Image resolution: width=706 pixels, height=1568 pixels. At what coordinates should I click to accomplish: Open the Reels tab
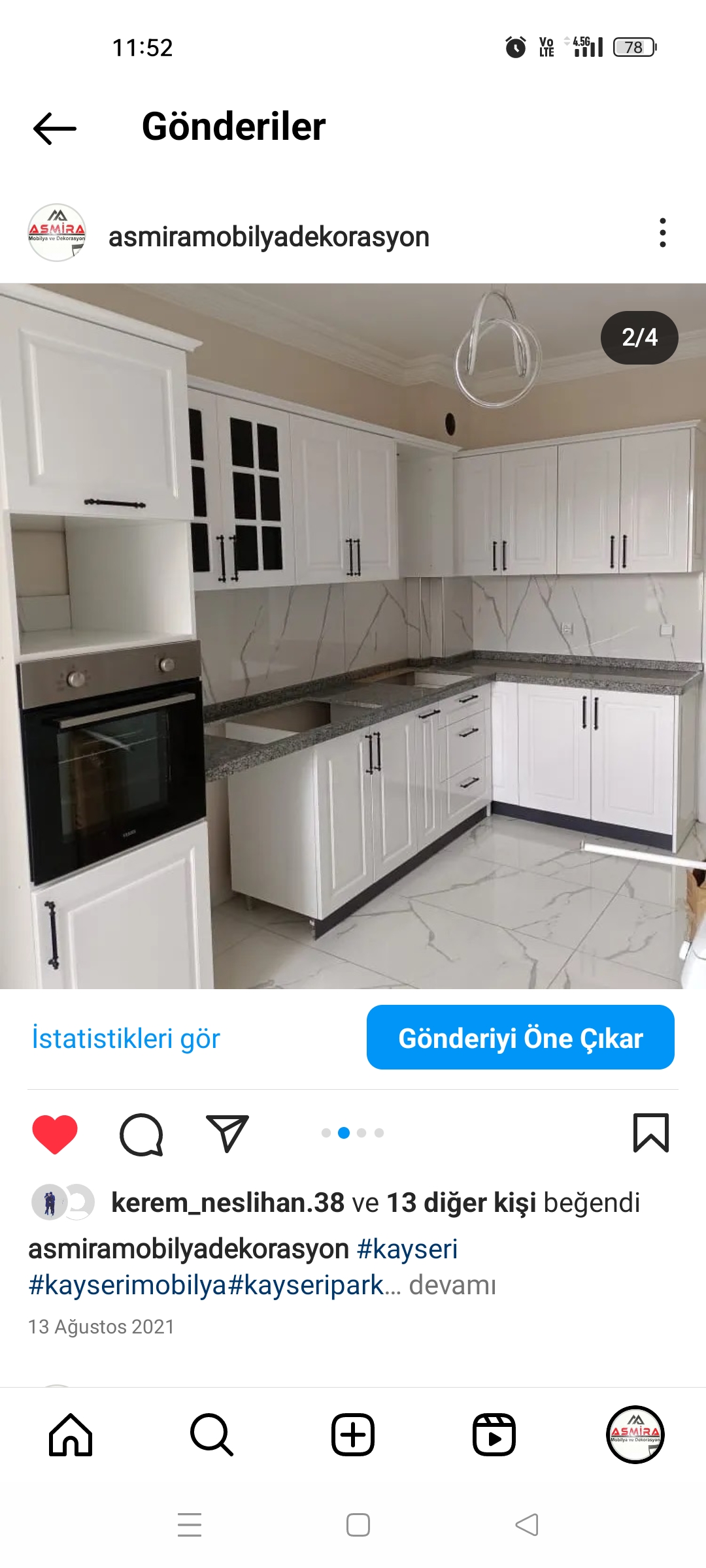pos(494,1435)
